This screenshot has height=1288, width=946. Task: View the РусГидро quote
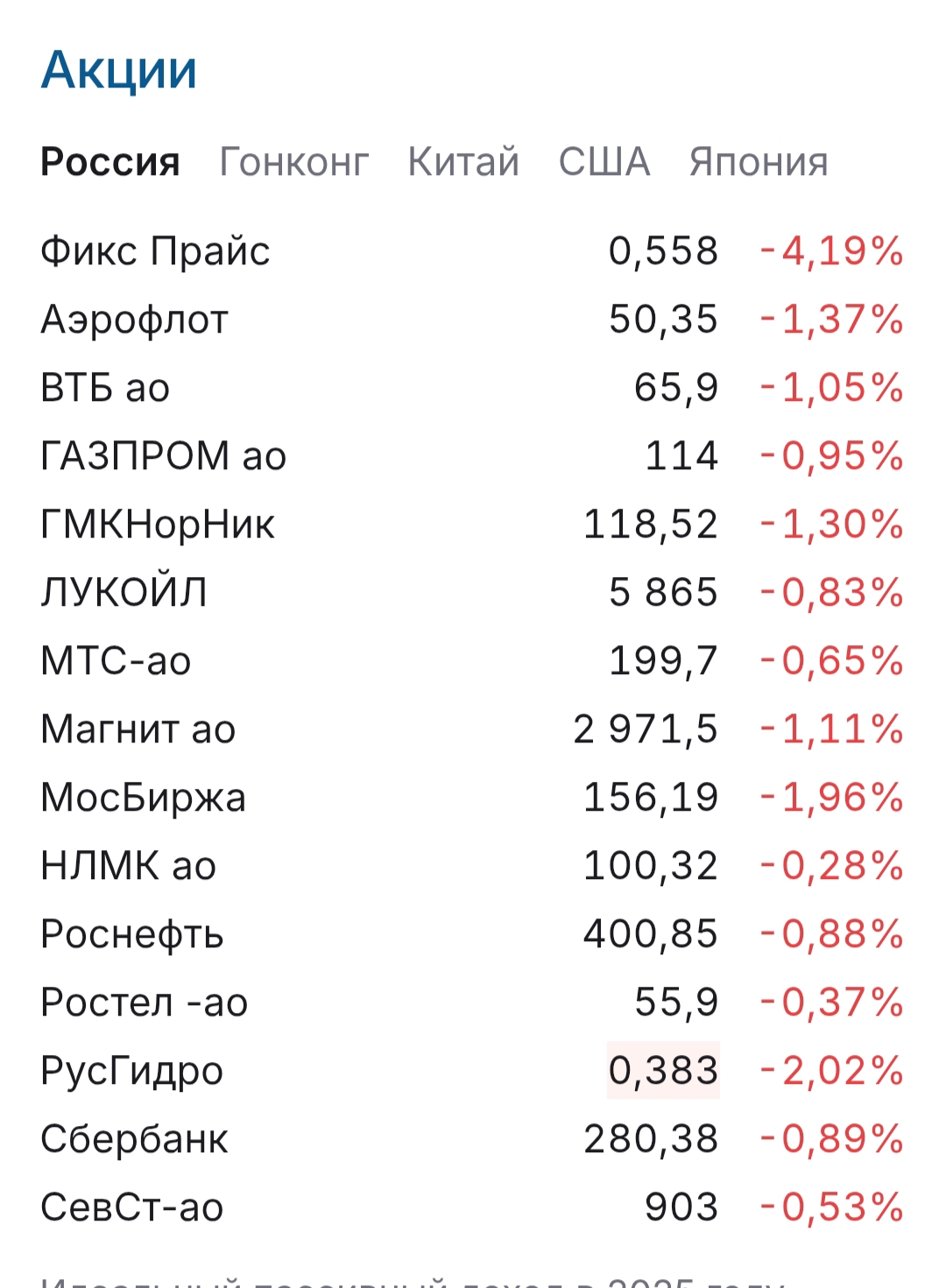tap(132, 1071)
